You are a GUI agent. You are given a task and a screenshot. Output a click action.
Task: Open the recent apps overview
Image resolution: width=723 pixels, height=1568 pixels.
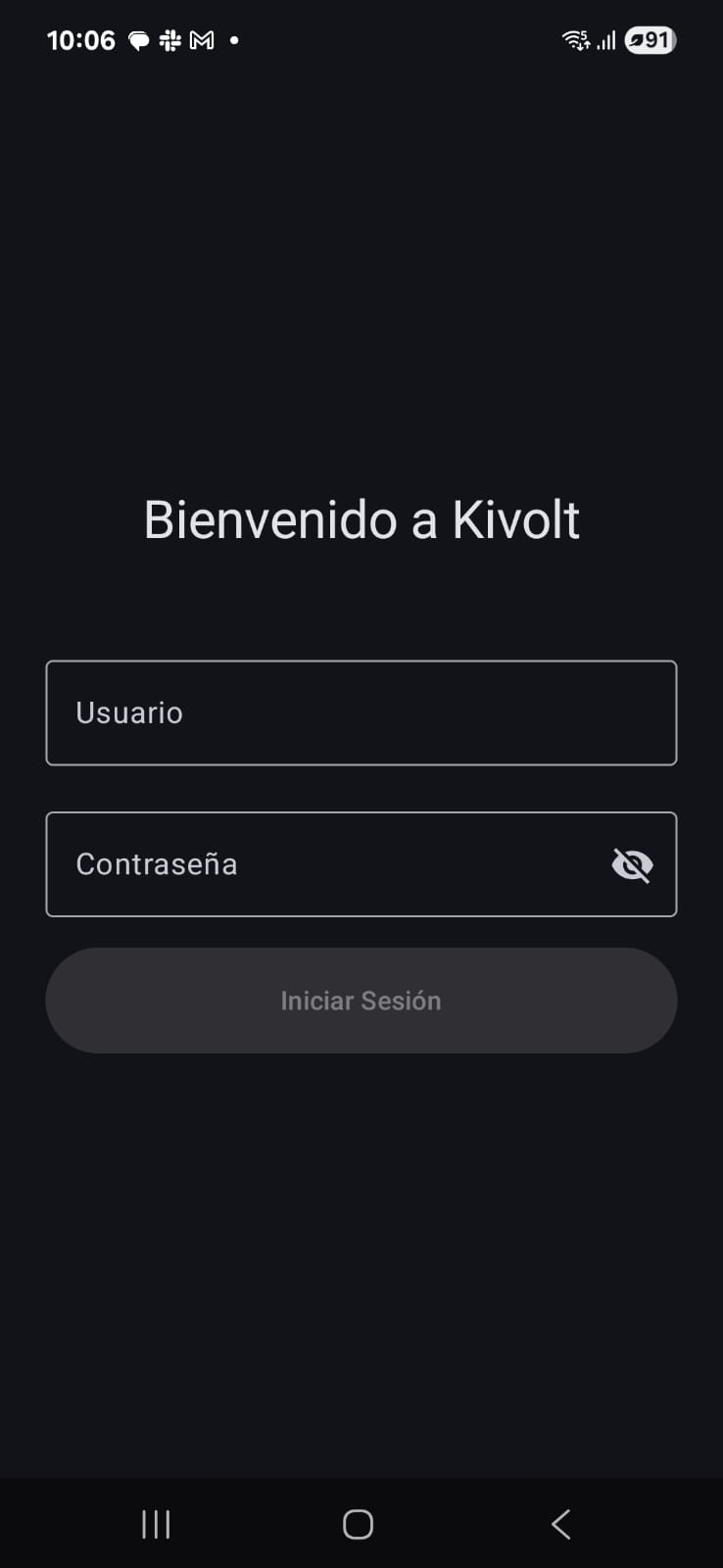156,1523
